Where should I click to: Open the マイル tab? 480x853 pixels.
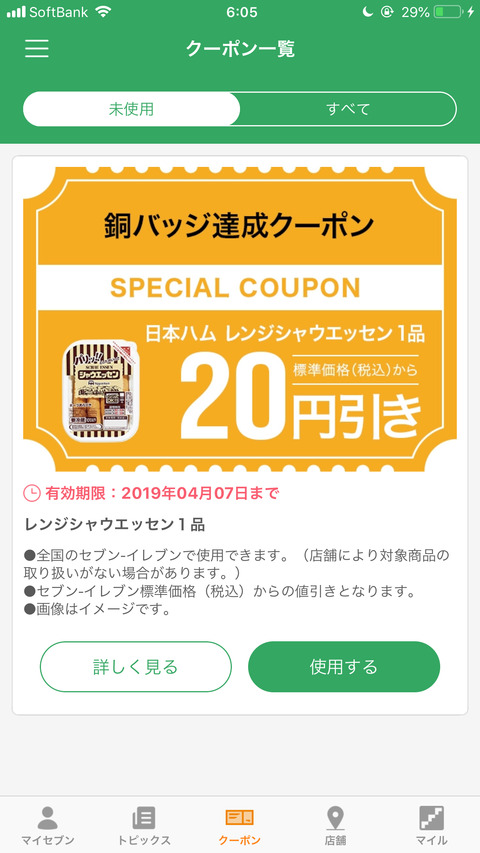(x=432, y=825)
